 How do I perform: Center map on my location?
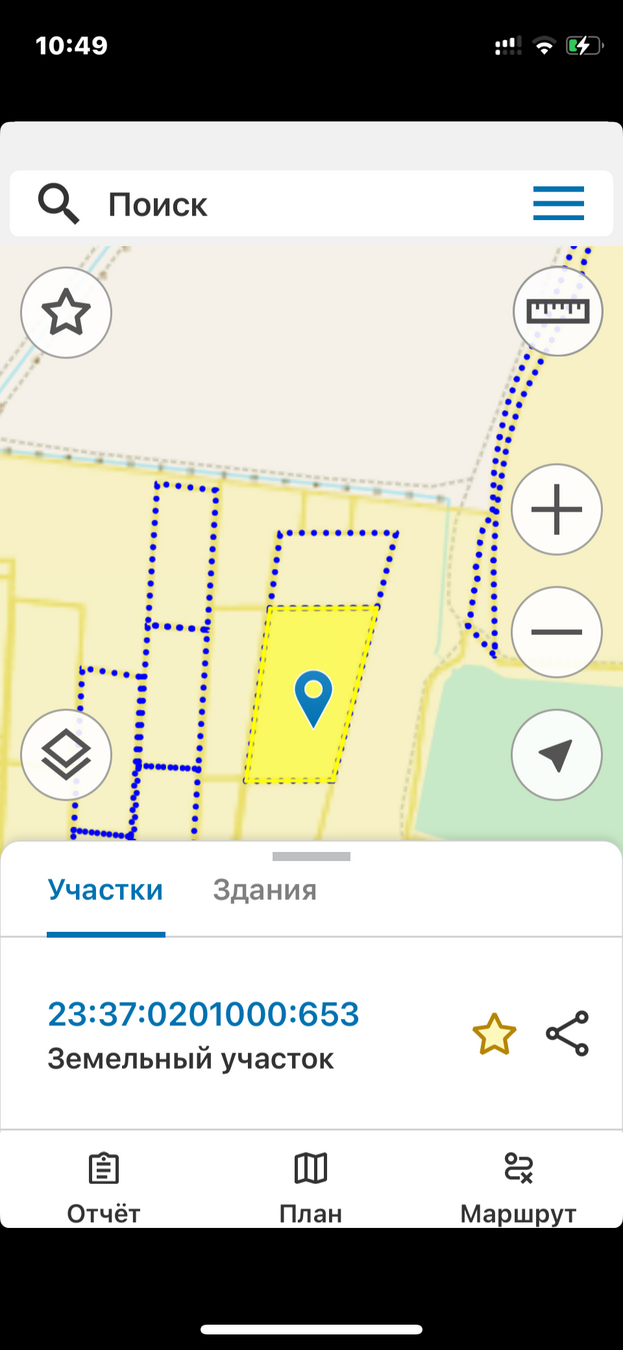point(556,755)
